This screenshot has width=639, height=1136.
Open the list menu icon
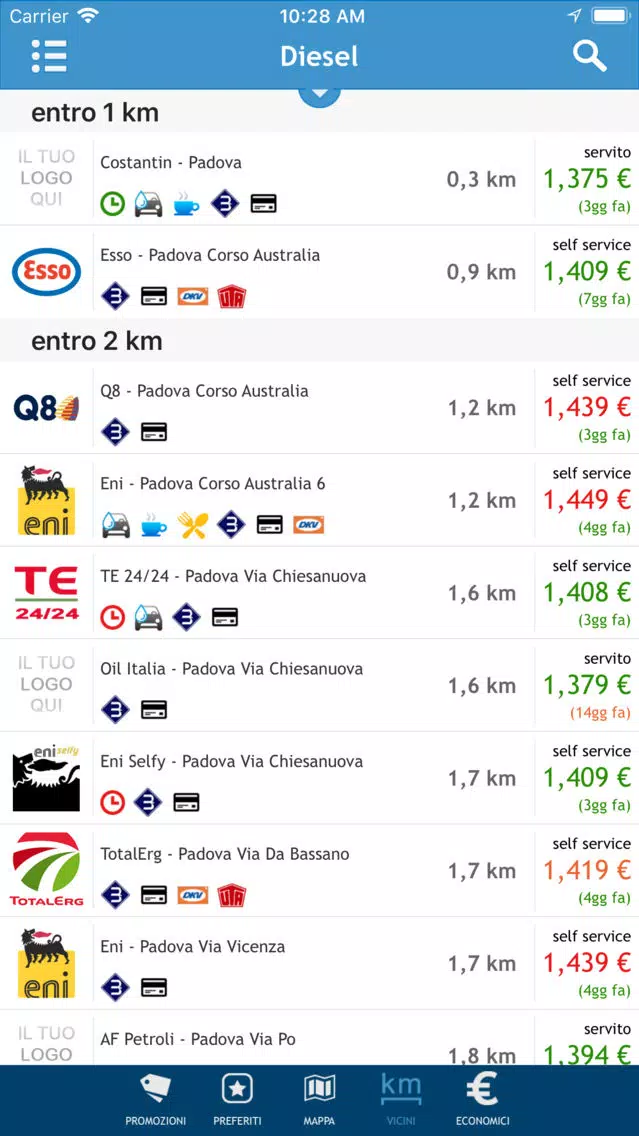pos(49,56)
